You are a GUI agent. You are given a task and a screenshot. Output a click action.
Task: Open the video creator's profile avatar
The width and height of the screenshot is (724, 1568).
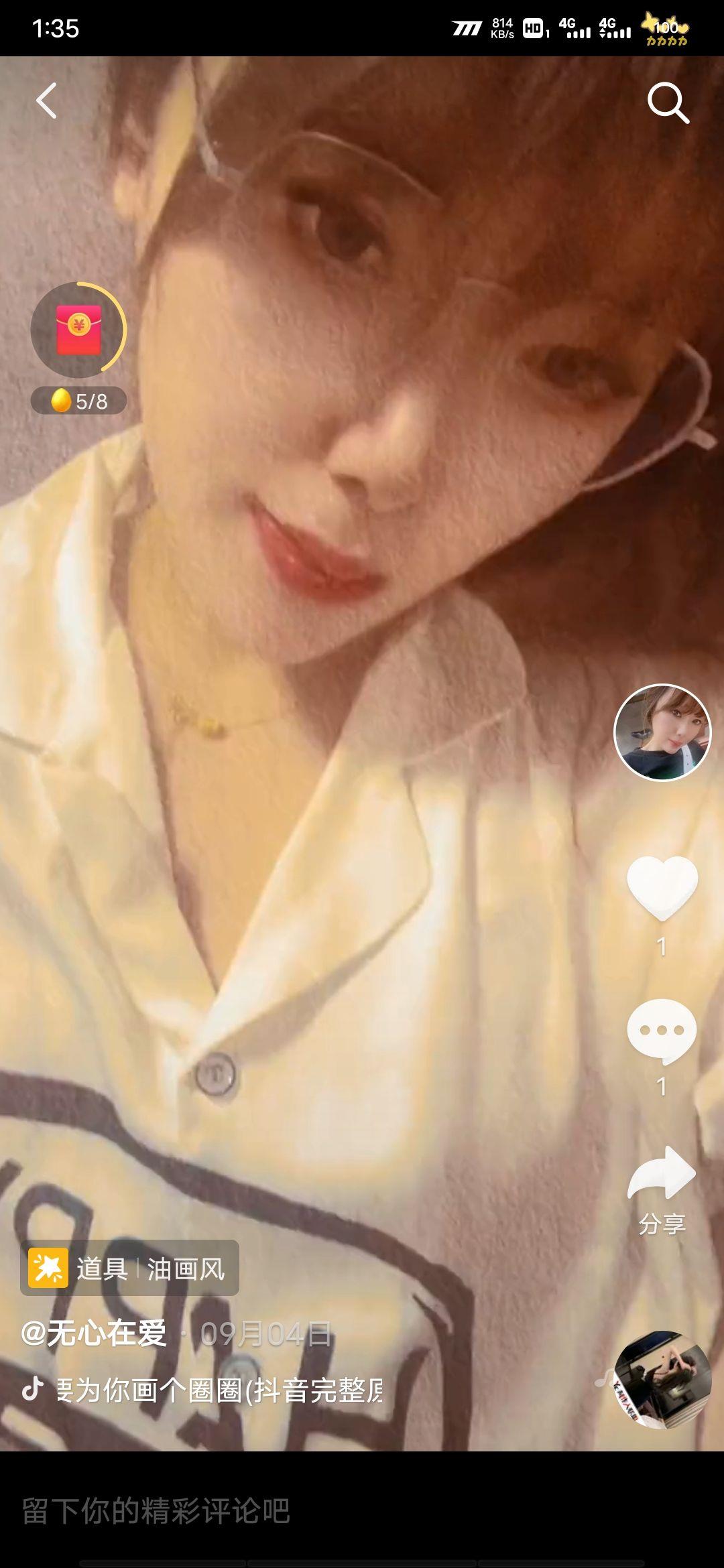coord(662,732)
